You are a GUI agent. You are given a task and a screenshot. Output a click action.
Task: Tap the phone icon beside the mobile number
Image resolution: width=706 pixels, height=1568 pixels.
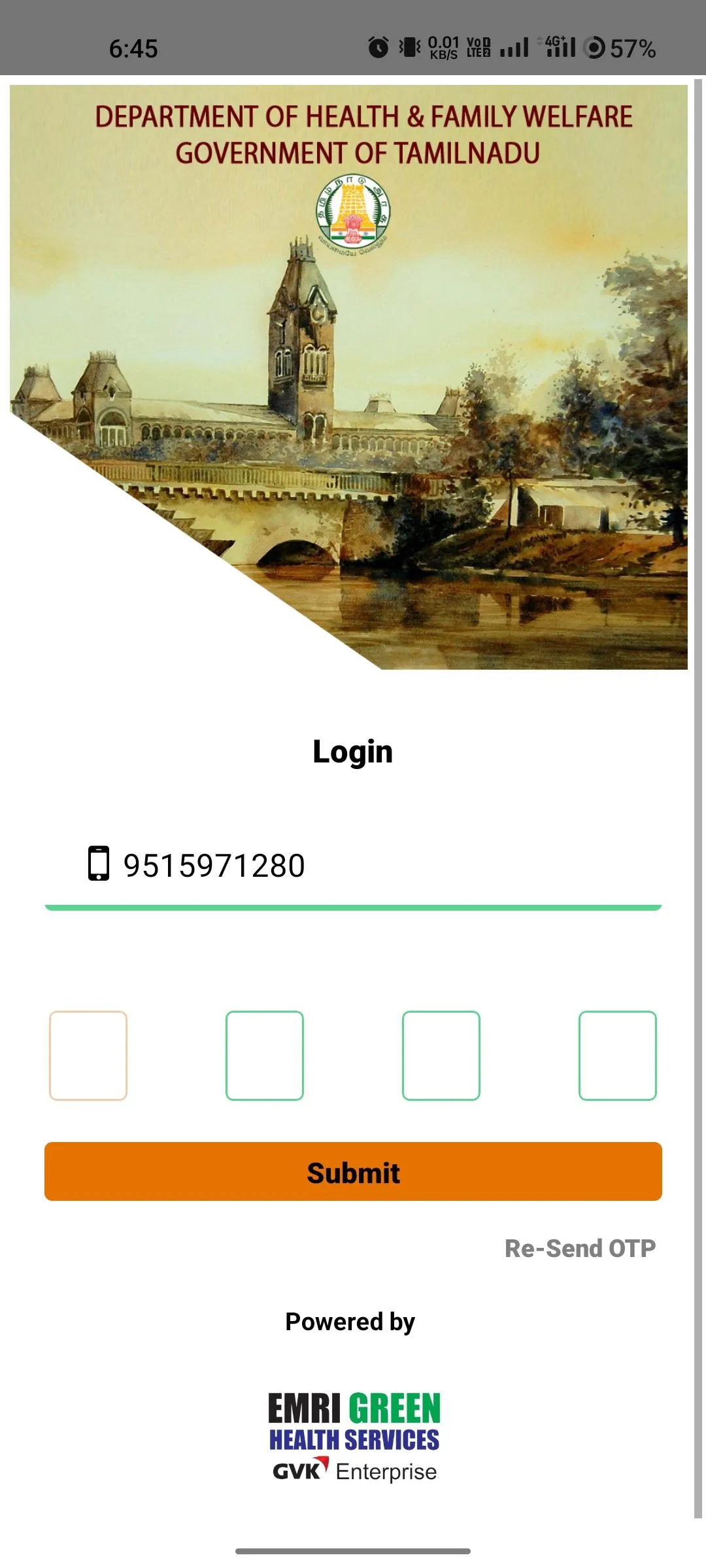98,865
